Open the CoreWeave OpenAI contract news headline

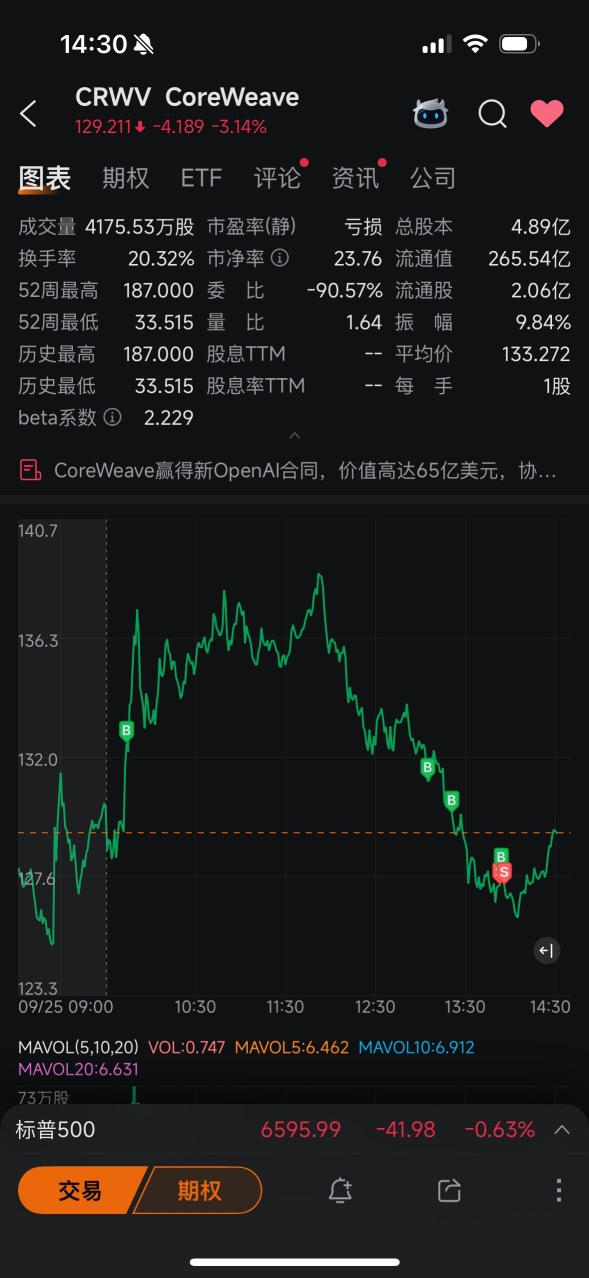294,470
